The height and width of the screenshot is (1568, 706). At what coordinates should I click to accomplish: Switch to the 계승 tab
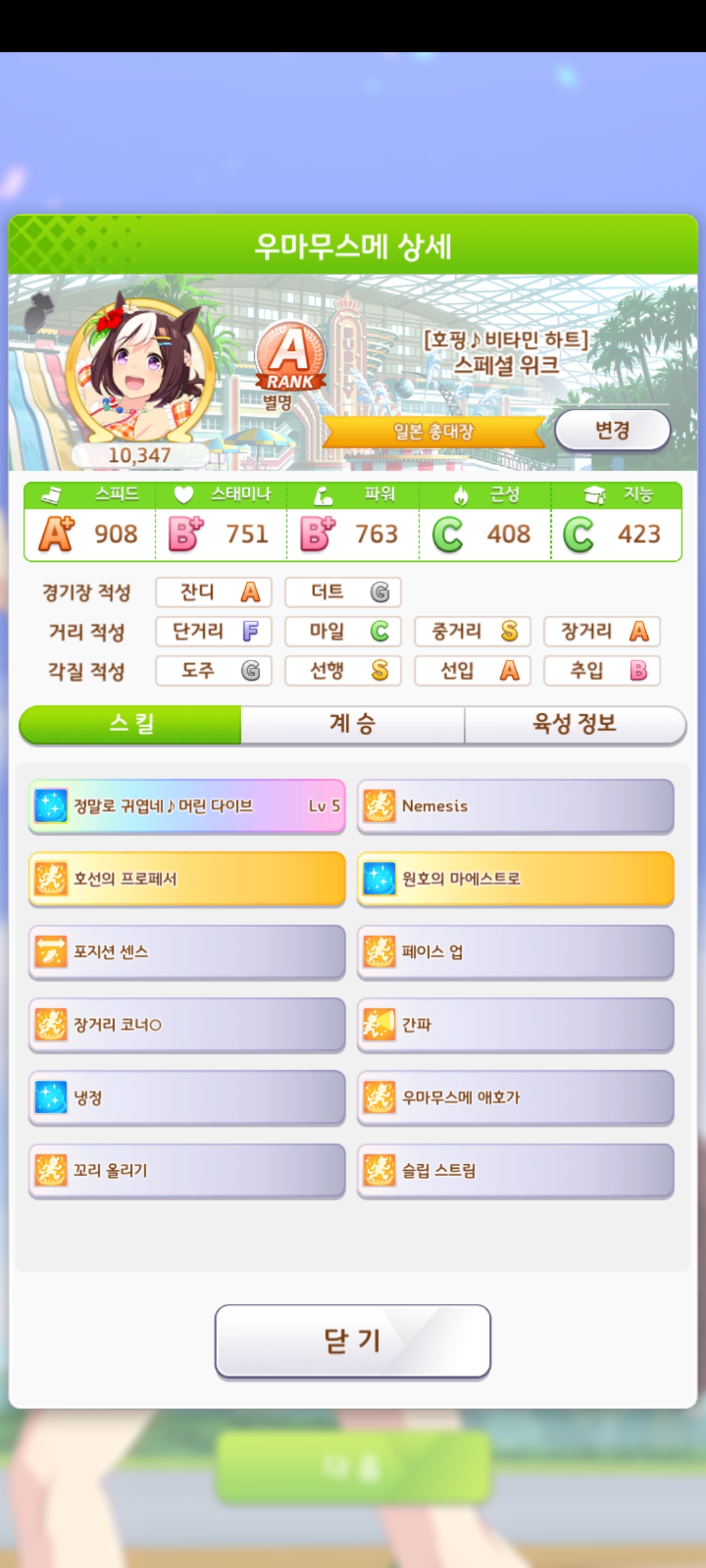click(352, 724)
